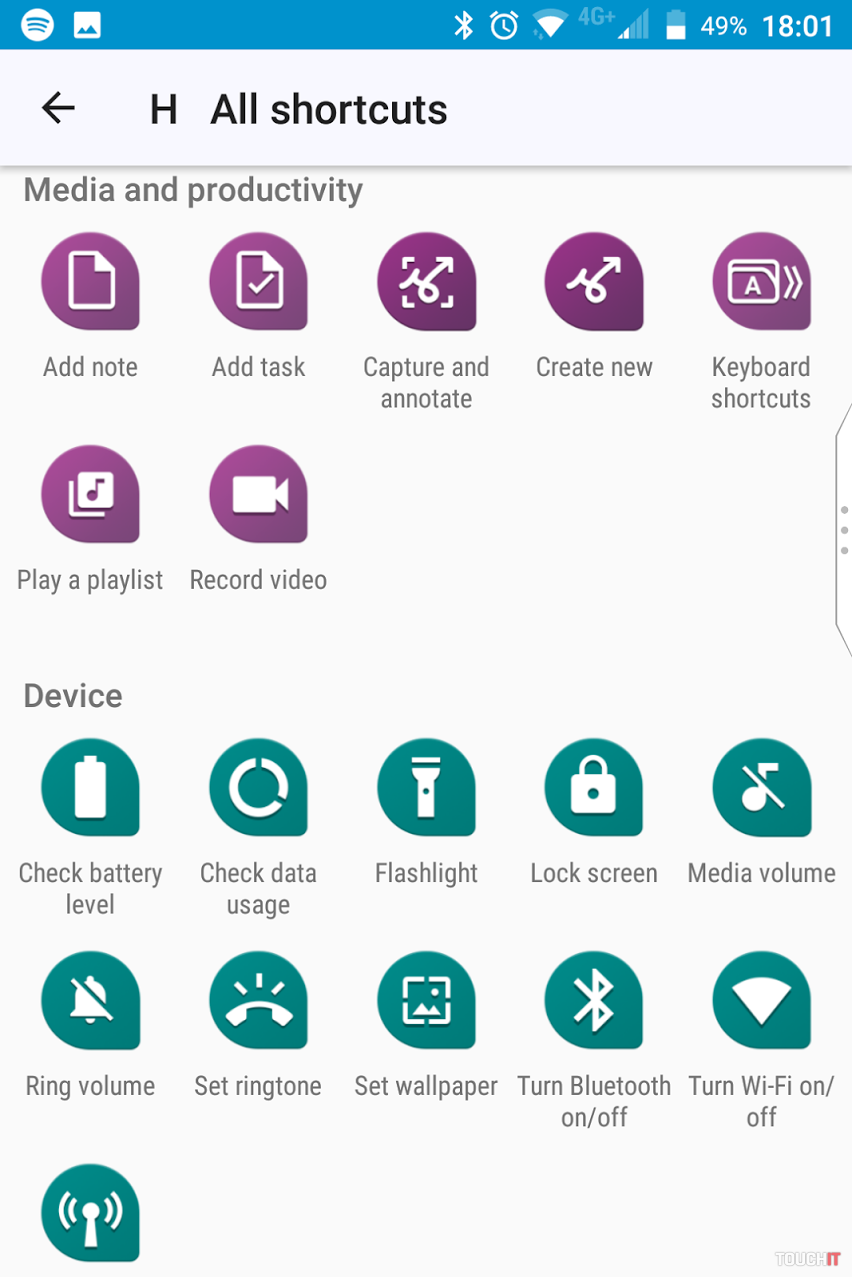The height and width of the screenshot is (1277, 852).
Task: Select the Add note shortcut
Action: coord(90,282)
